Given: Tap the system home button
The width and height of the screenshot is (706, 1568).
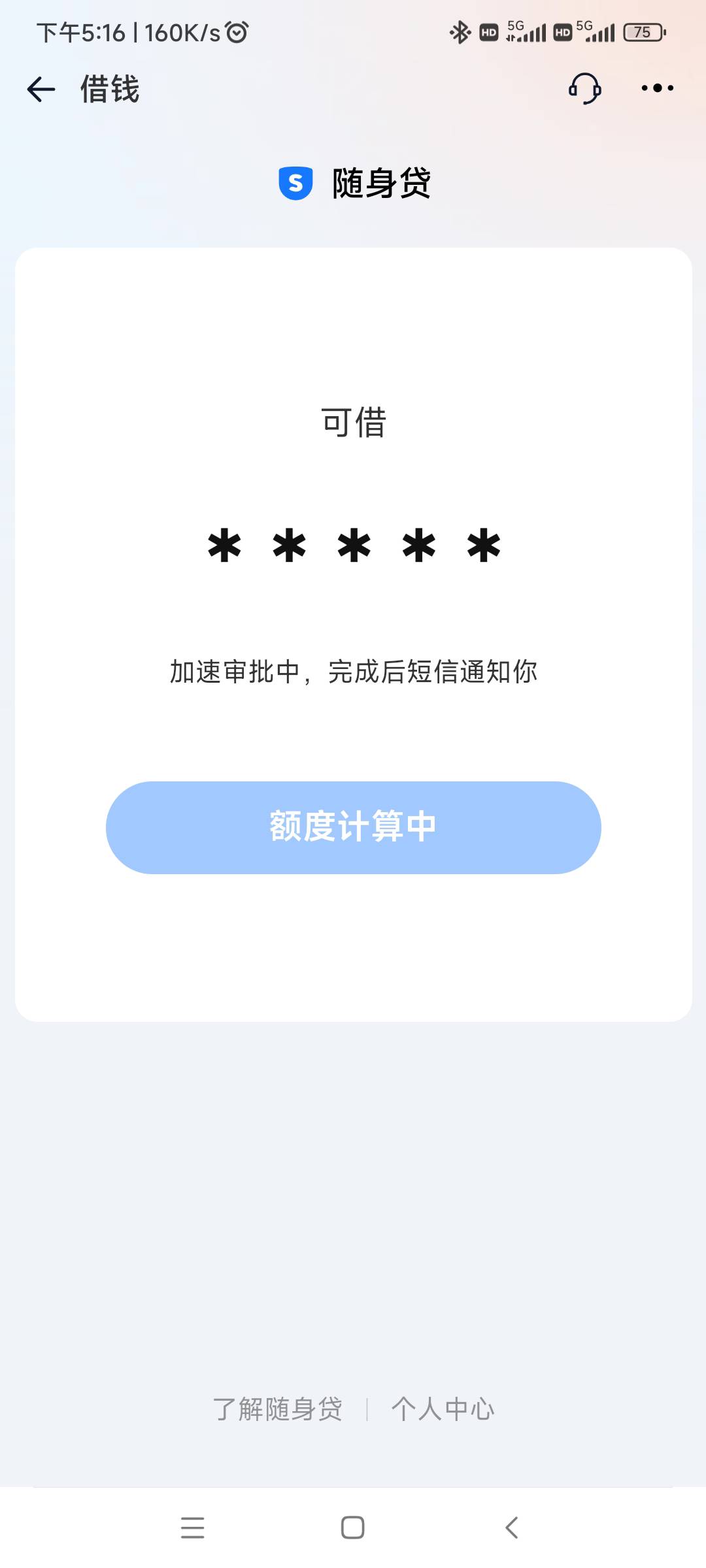Looking at the screenshot, I should 353,1527.
